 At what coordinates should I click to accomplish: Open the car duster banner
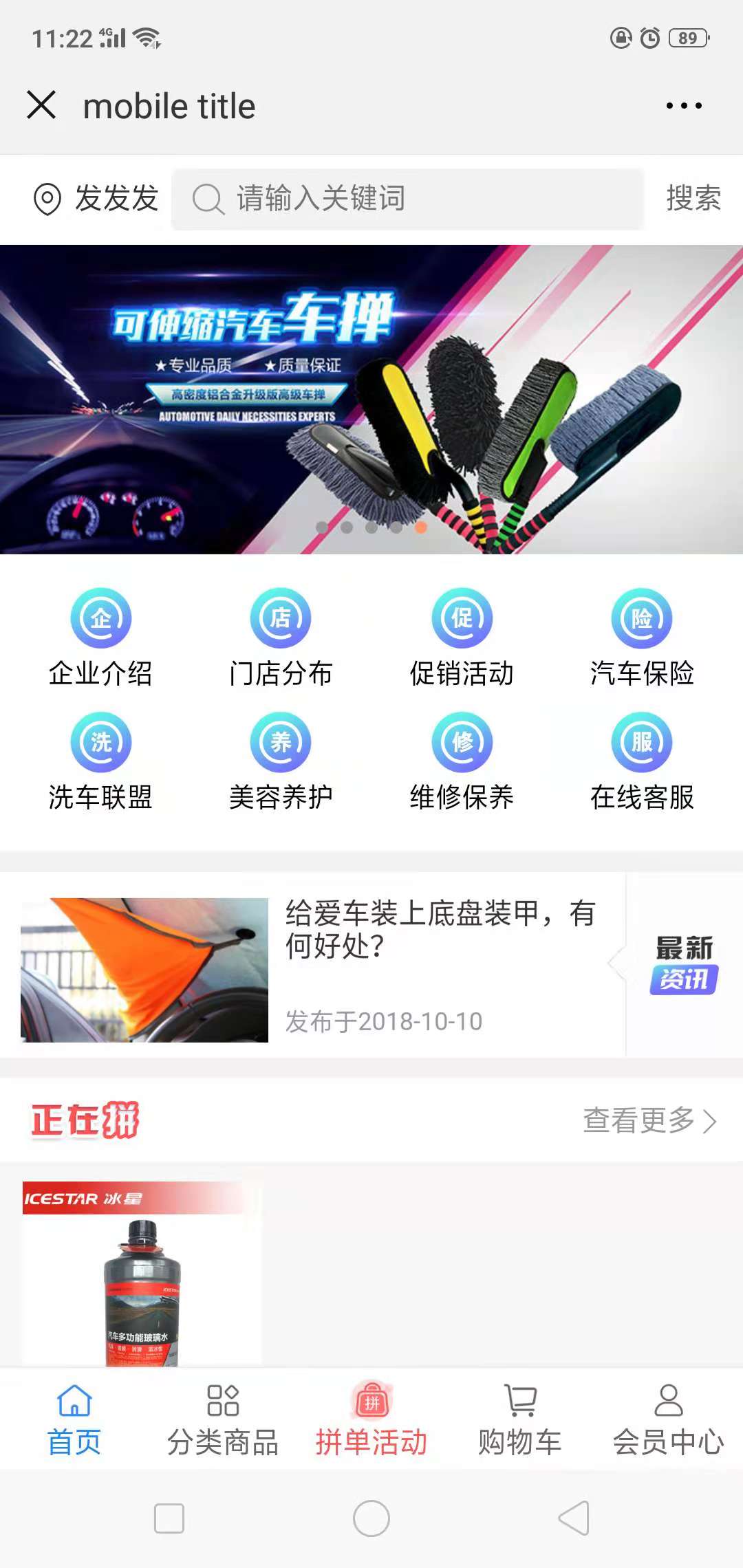371,399
